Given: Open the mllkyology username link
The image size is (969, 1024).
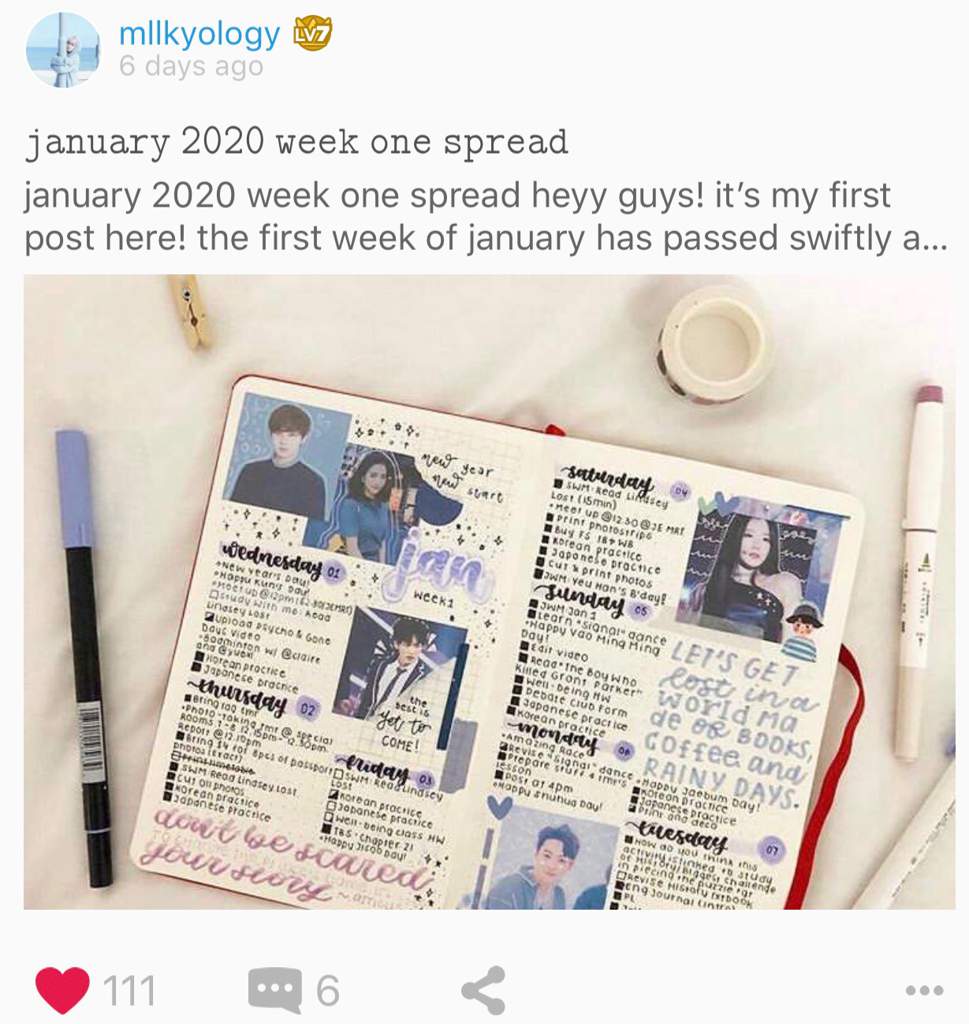Looking at the screenshot, I should [x=199, y=35].
